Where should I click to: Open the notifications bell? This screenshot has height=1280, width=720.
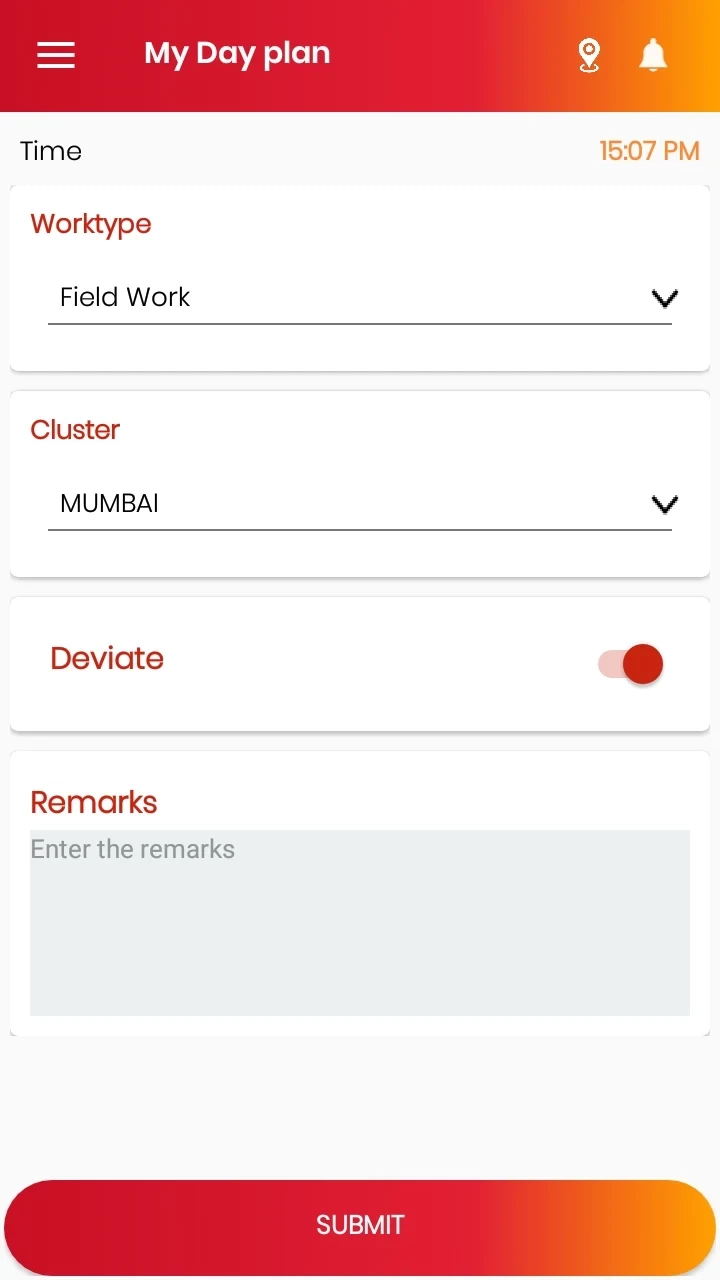[x=653, y=55]
